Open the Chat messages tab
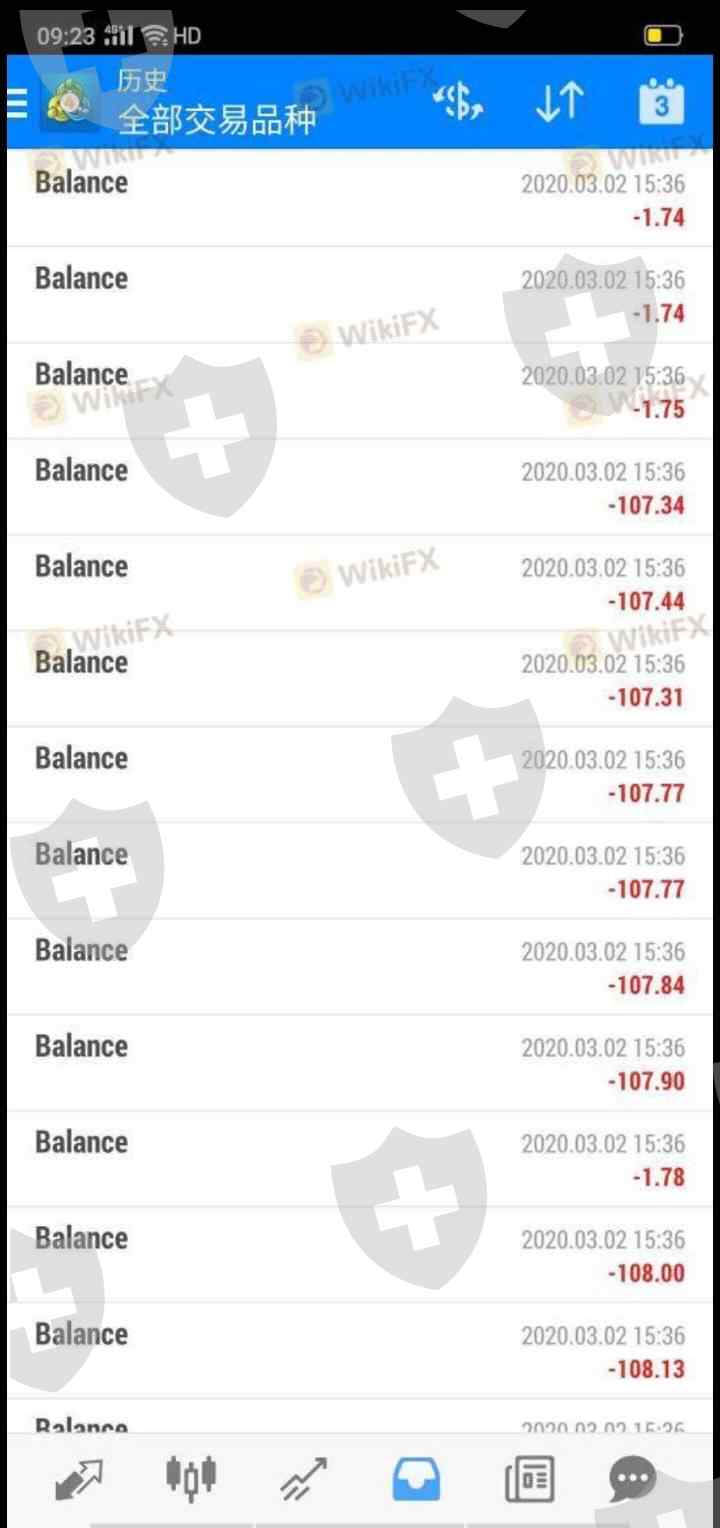 pos(633,1479)
